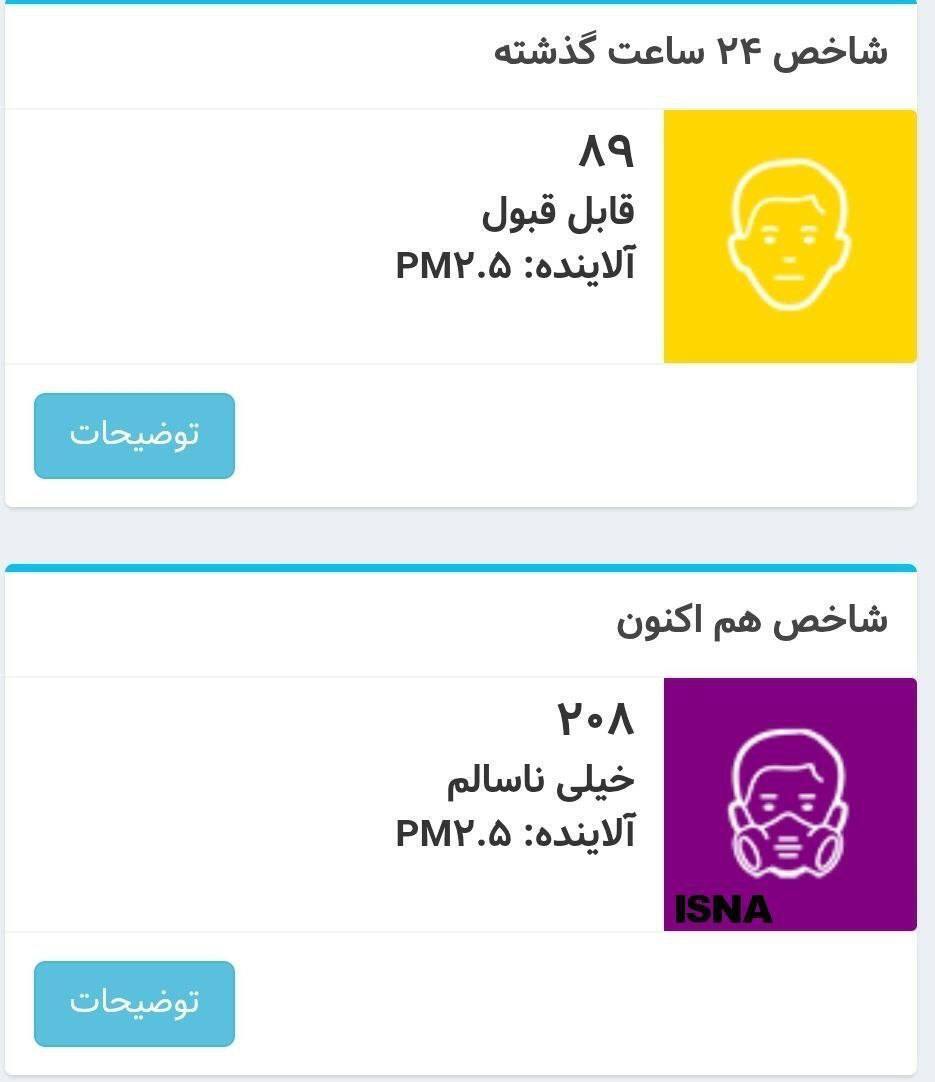Click the blue bar above the 24-hour index card
Viewport: 935px width, 1082px height.
pos(467,7)
